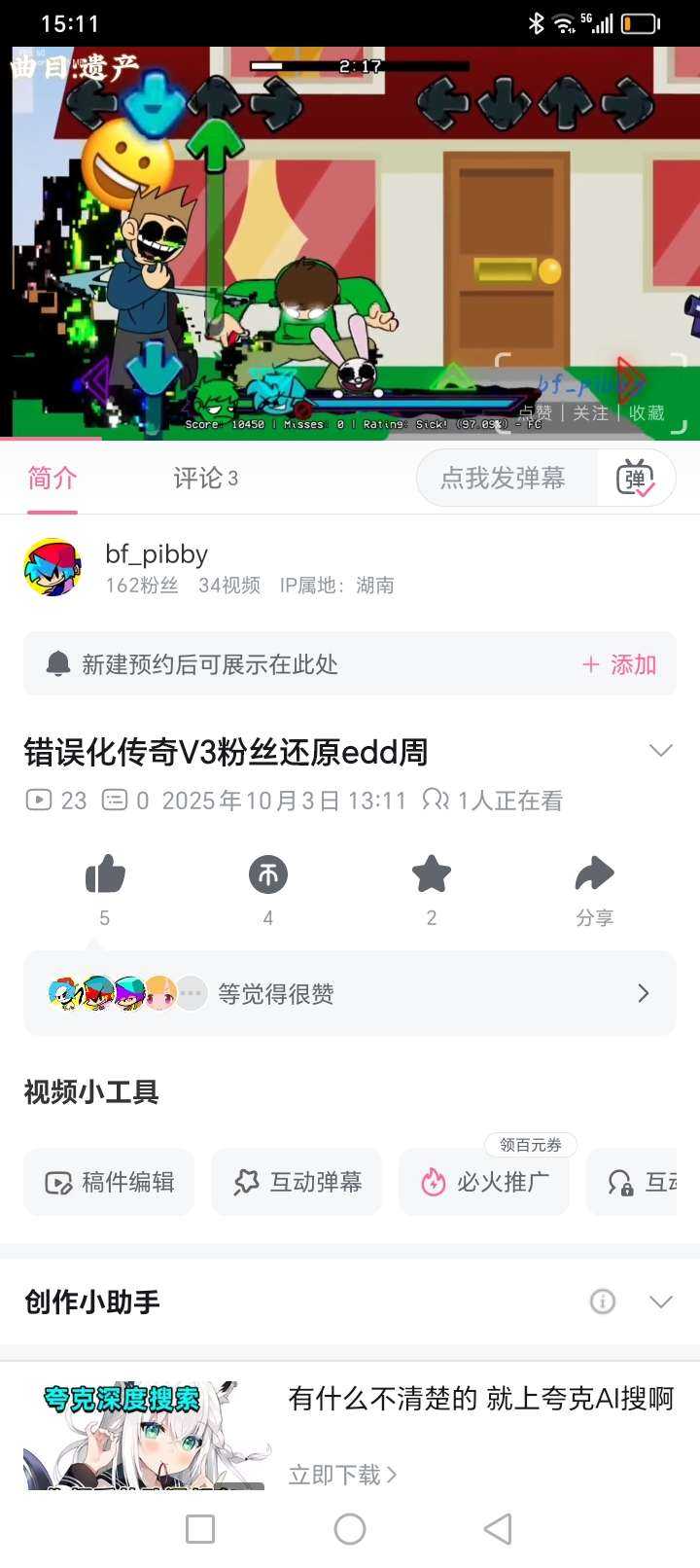Image resolution: width=700 pixels, height=1568 pixels.
Task: Tap 立即下载 on the 夸克 ad
Action: (x=342, y=1475)
